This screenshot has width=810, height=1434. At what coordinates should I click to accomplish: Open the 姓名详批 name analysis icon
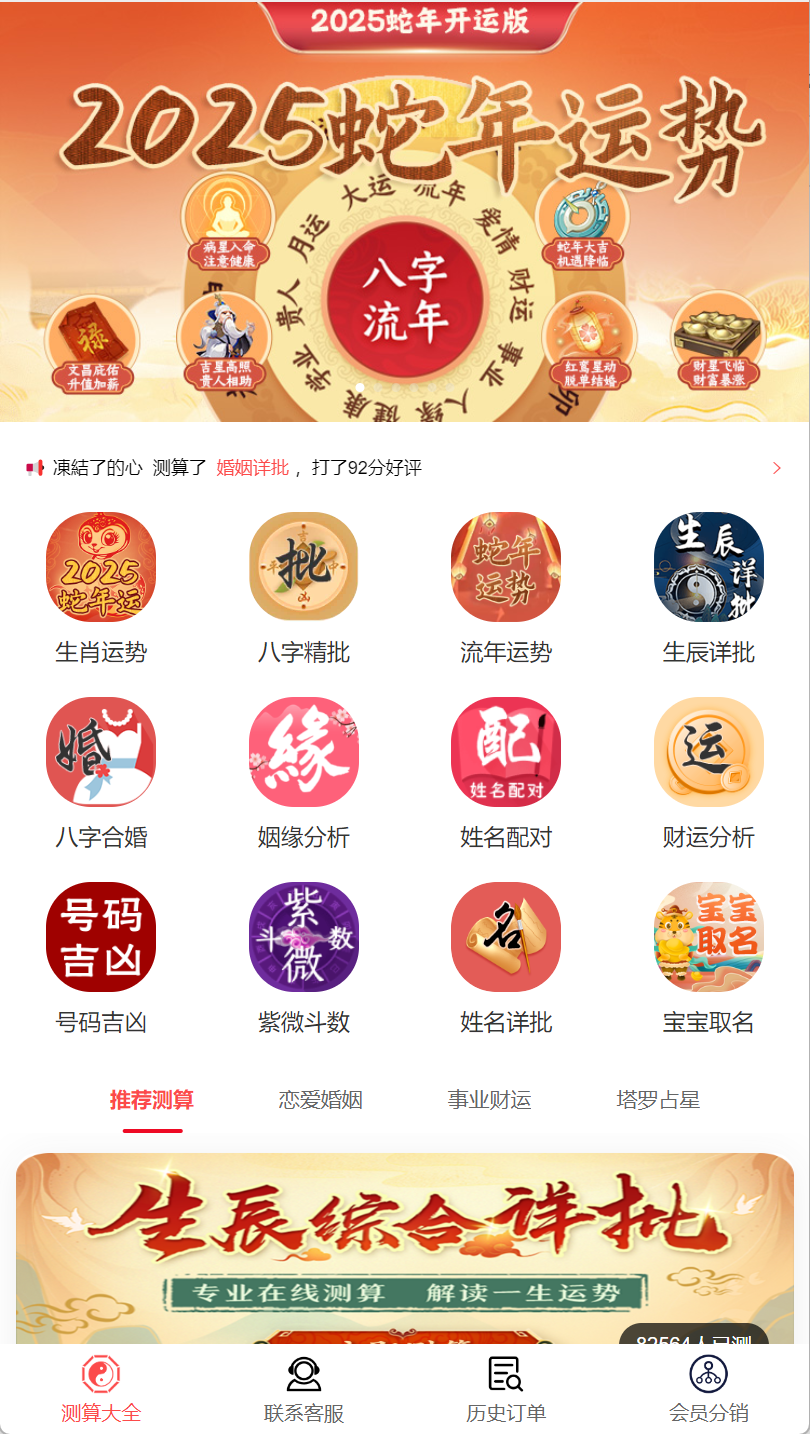pyautogui.click(x=506, y=937)
